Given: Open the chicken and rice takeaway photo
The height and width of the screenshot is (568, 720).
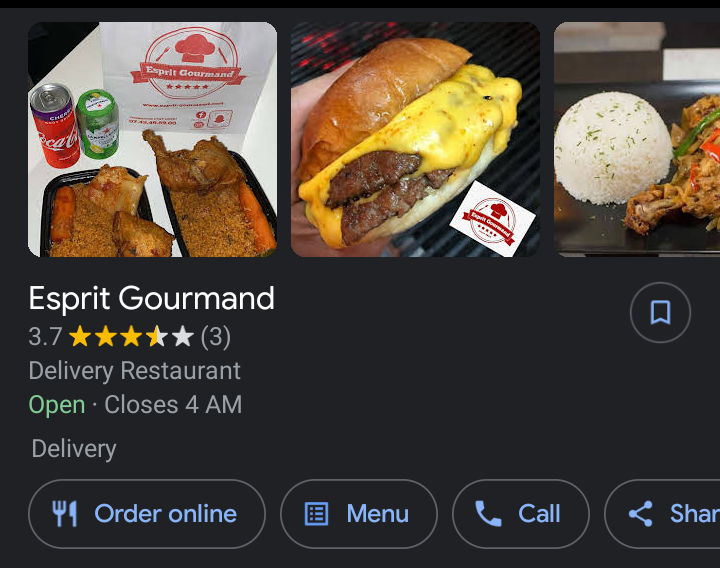Looking at the screenshot, I should pos(152,140).
